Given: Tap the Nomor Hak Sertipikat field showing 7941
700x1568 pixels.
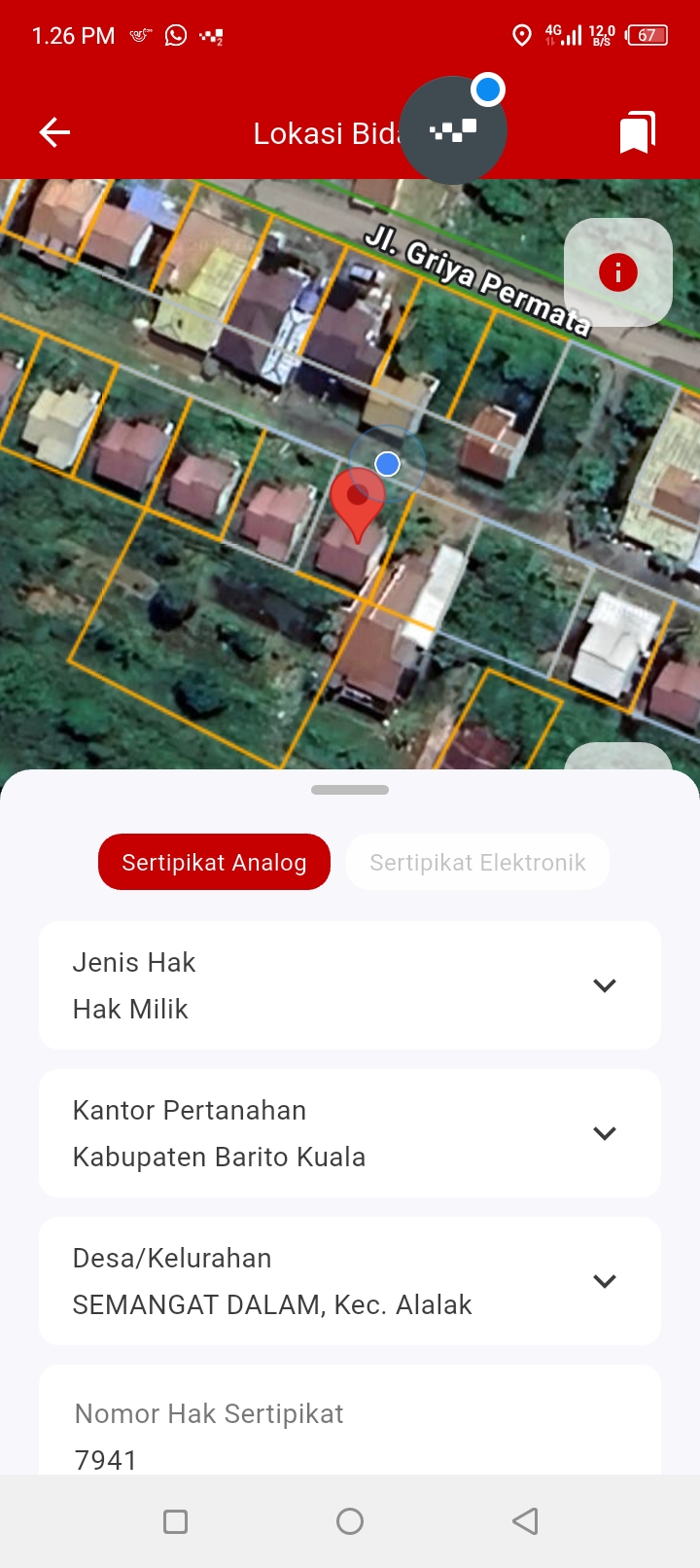Looking at the screenshot, I should (x=350, y=1430).
